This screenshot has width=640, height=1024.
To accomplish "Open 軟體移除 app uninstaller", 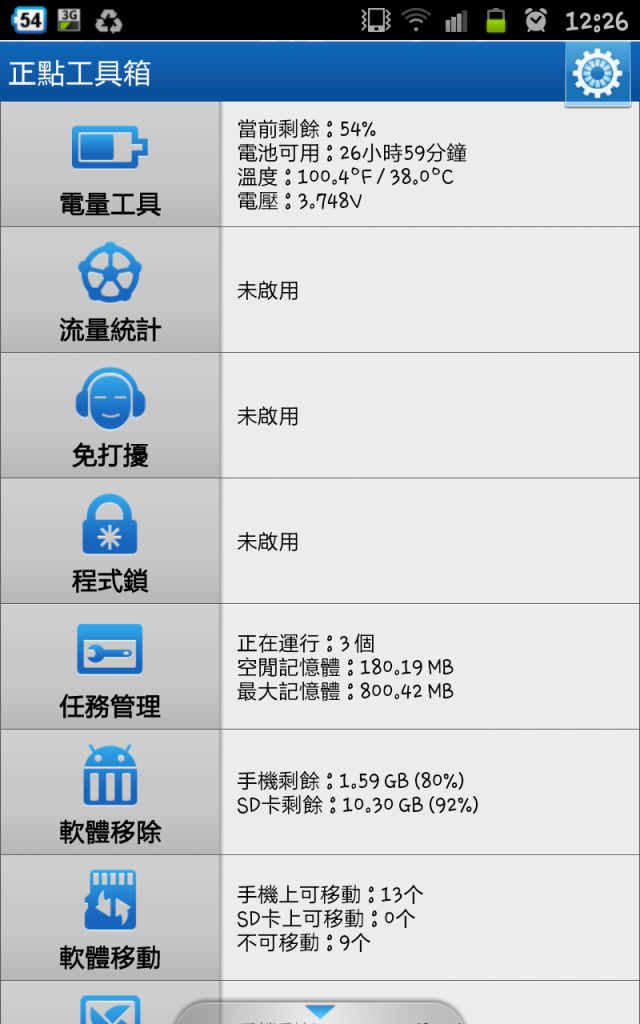I will [x=110, y=792].
